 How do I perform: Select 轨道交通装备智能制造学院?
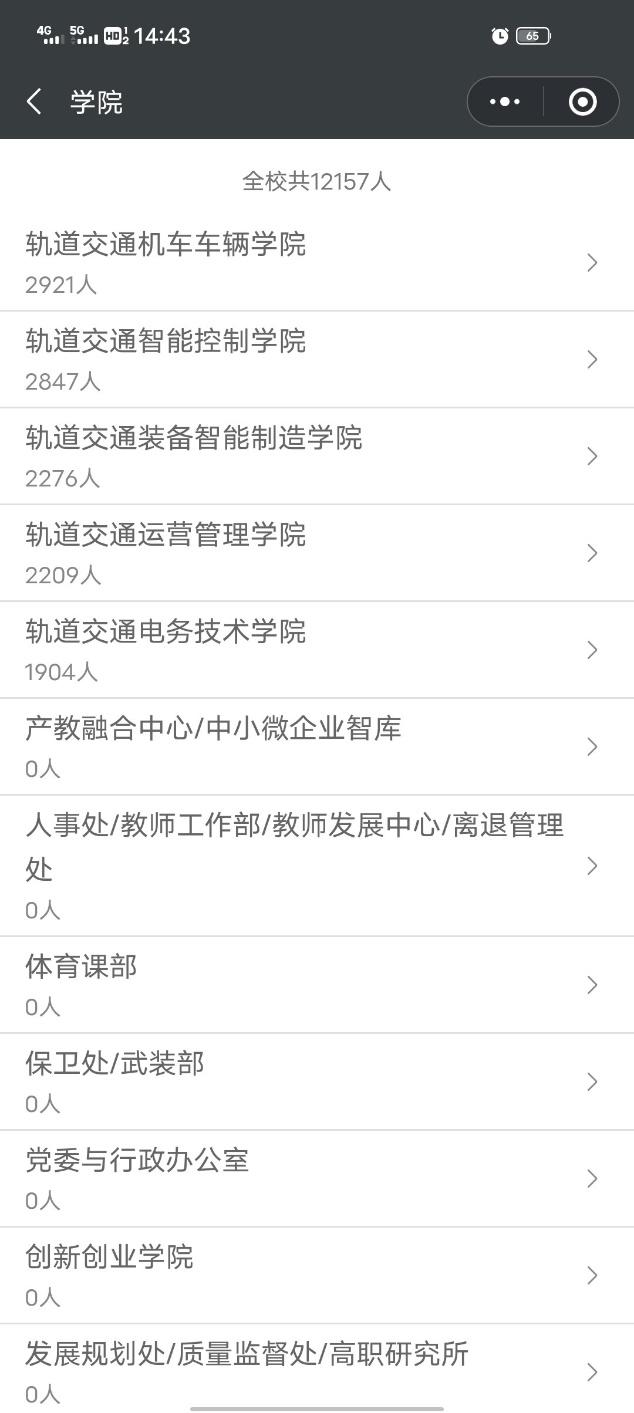[x=317, y=457]
